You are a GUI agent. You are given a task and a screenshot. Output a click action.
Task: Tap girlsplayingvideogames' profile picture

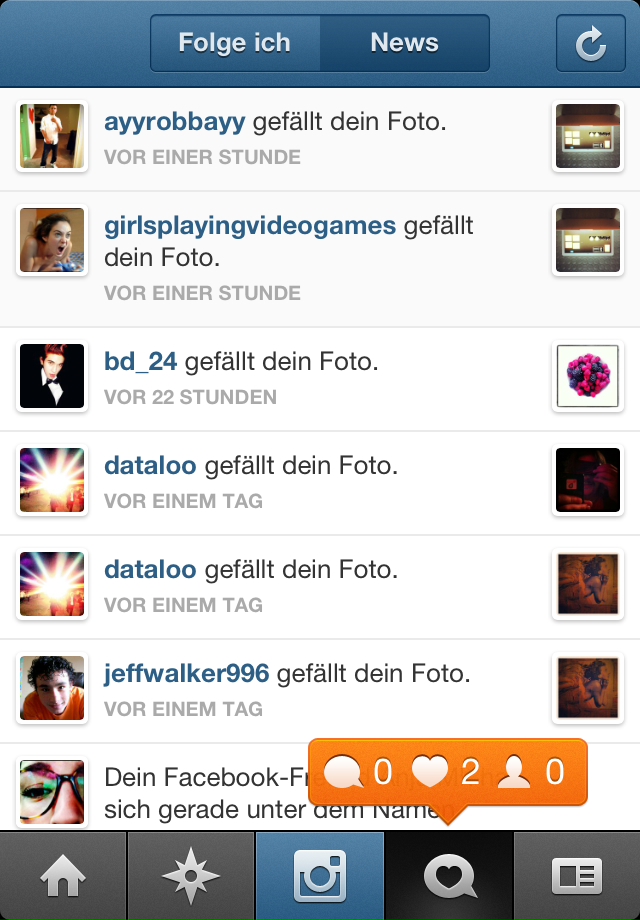(x=52, y=240)
